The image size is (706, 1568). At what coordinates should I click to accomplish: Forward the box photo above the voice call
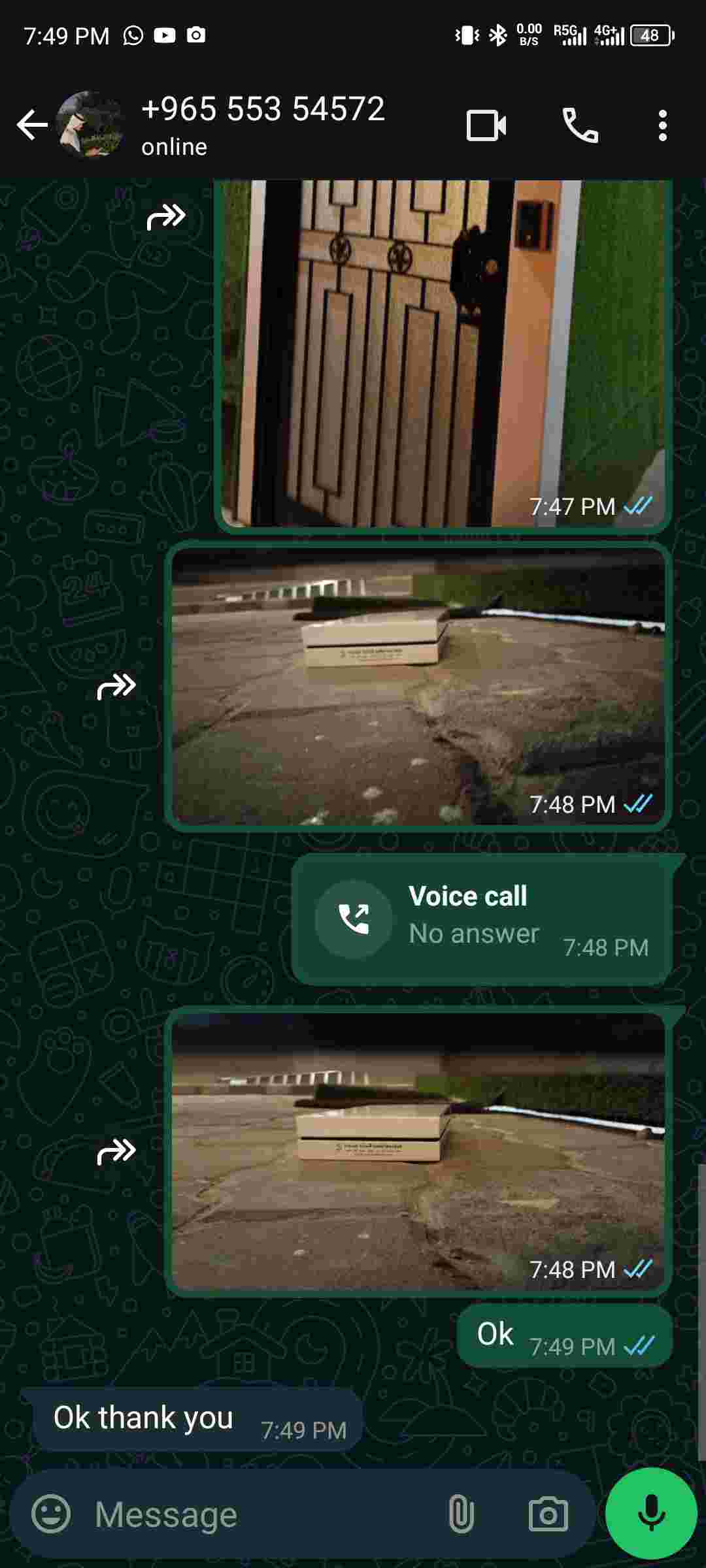pos(116,687)
